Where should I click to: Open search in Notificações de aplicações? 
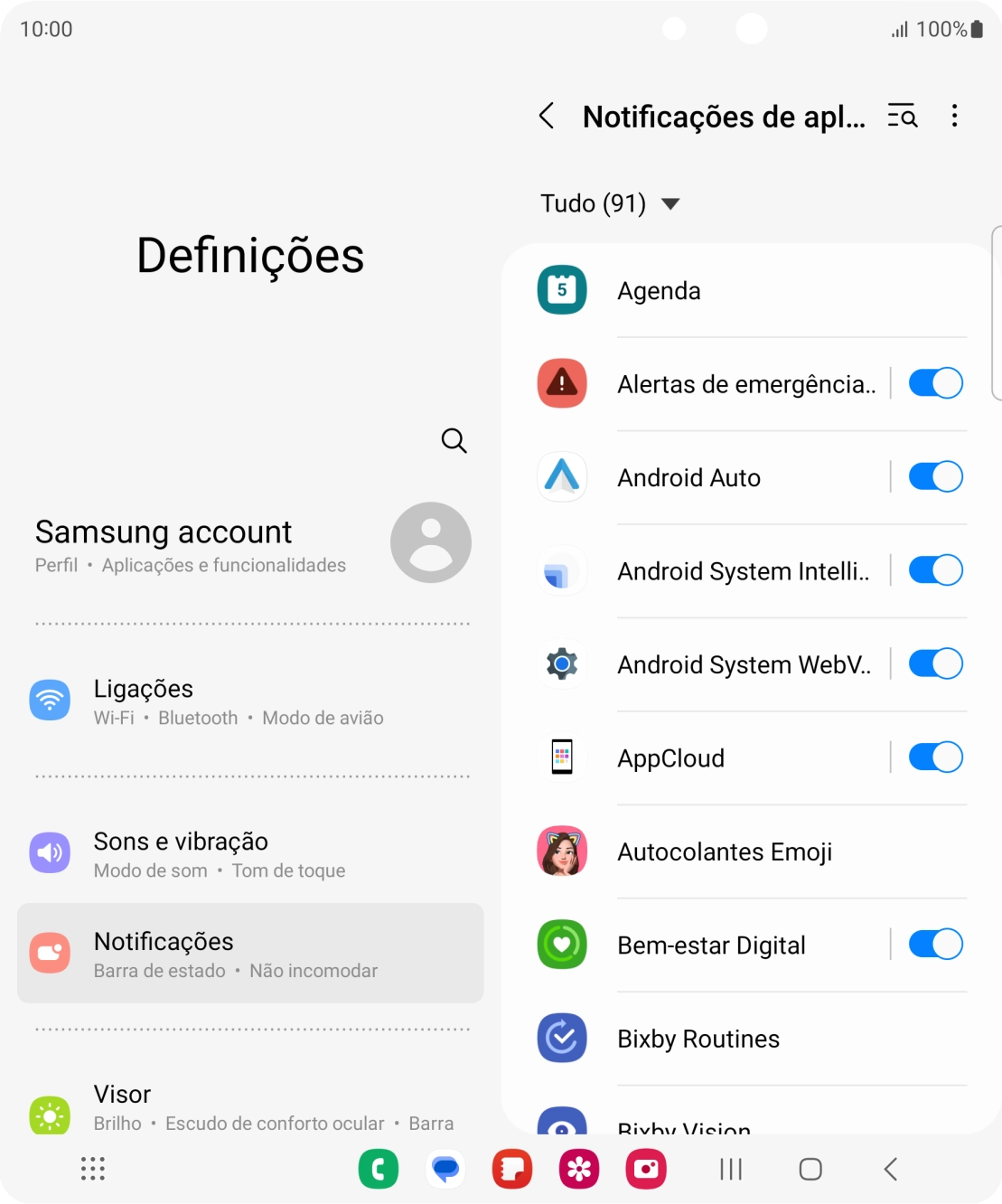coord(901,116)
